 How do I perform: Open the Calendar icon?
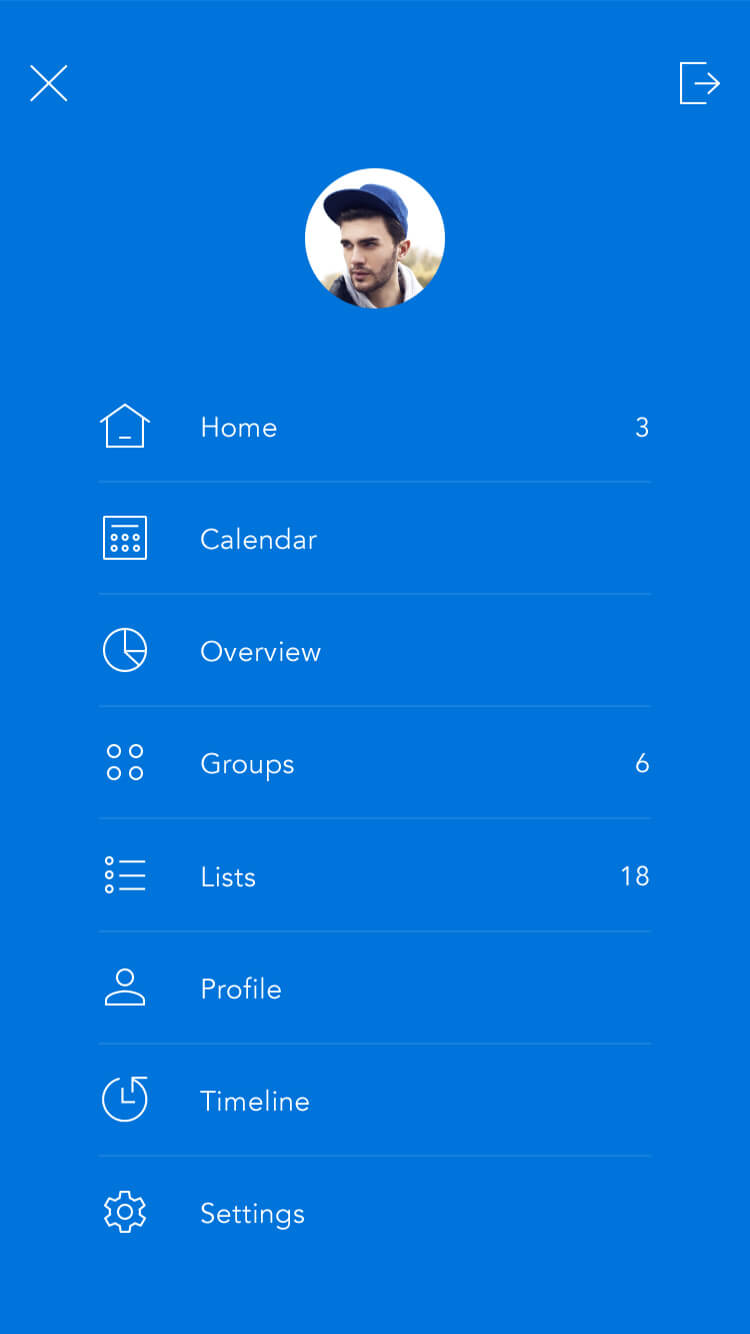[x=124, y=538]
